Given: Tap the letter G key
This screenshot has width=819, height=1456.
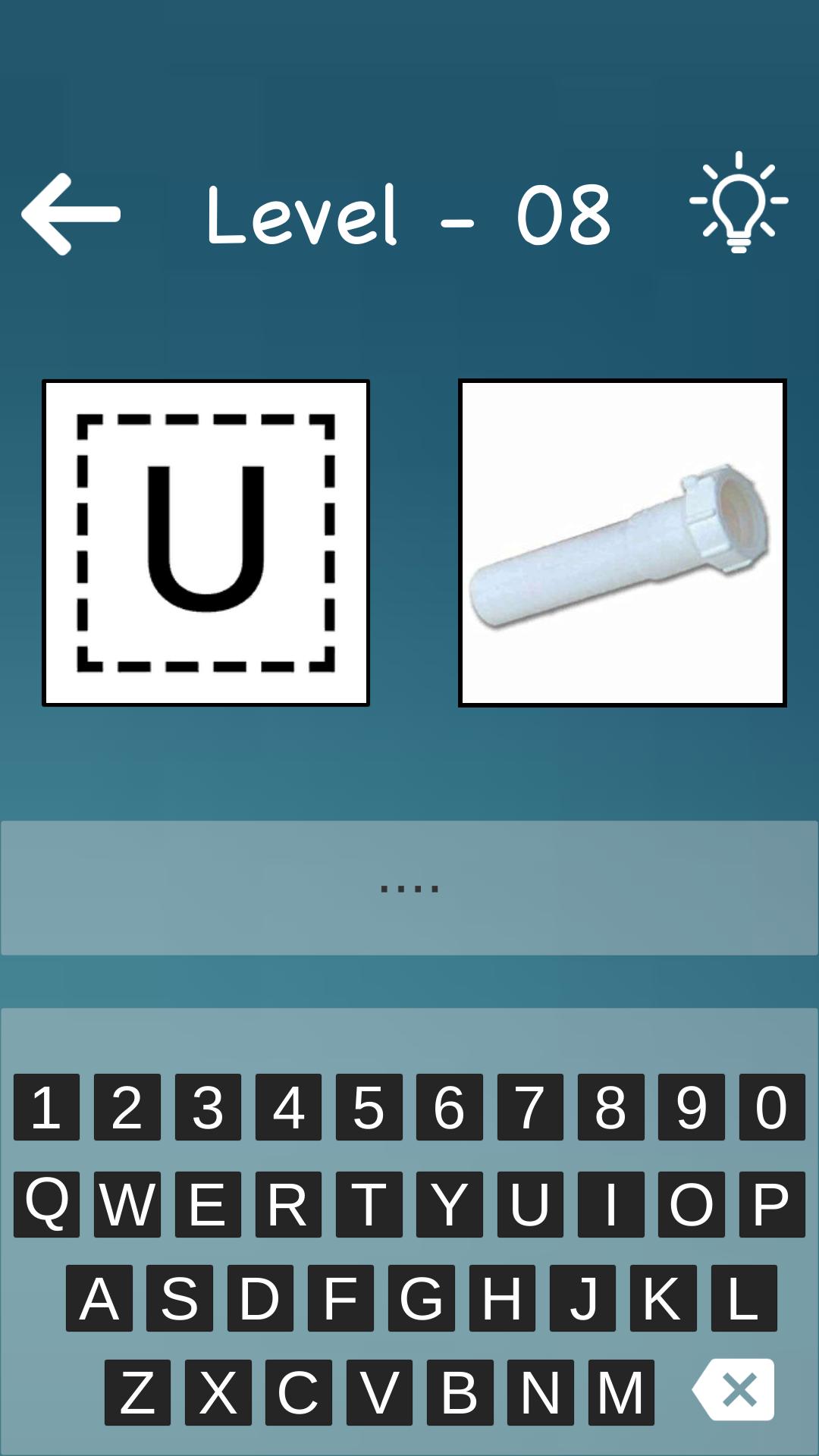Looking at the screenshot, I should (x=421, y=1298).
